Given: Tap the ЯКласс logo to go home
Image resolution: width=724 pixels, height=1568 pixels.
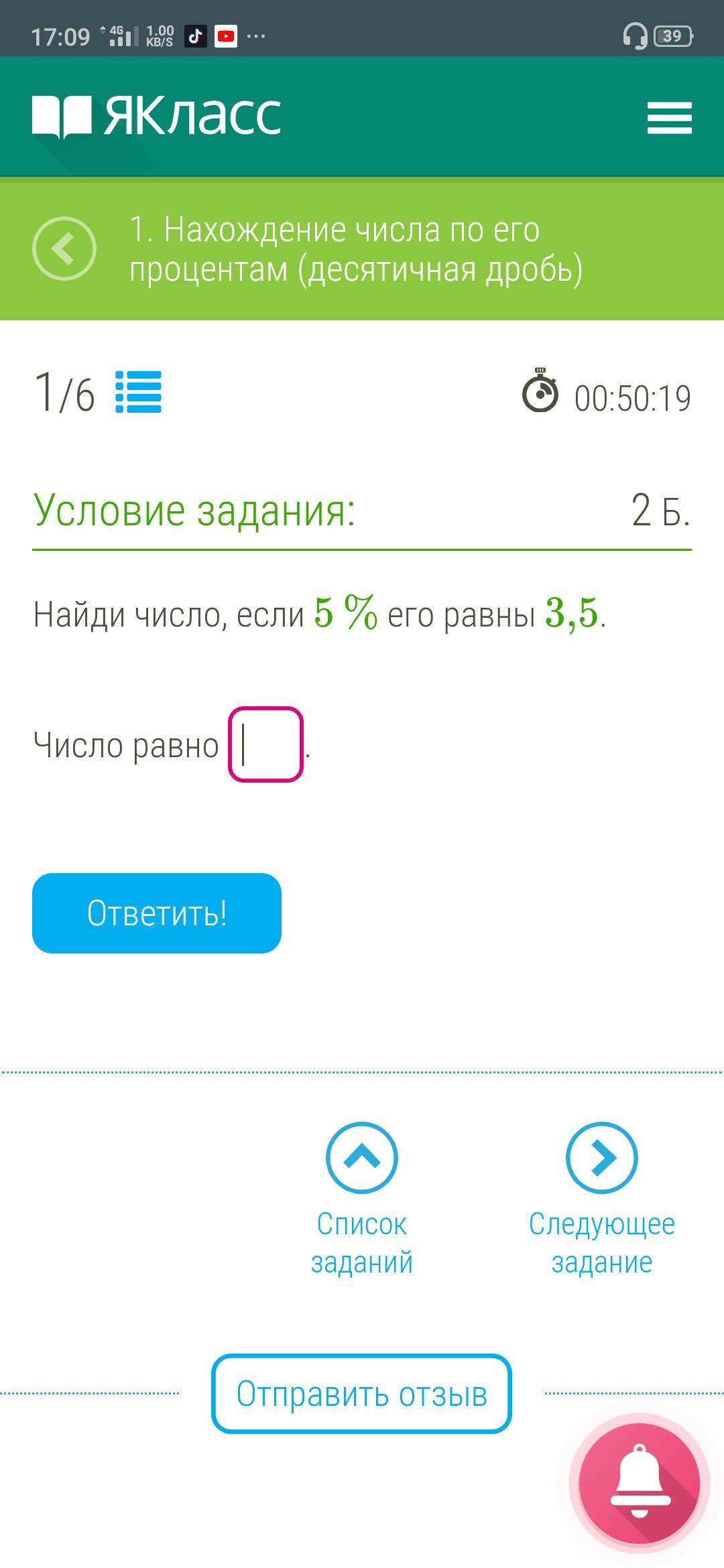Looking at the screenshot, I should tap(156, 116).
